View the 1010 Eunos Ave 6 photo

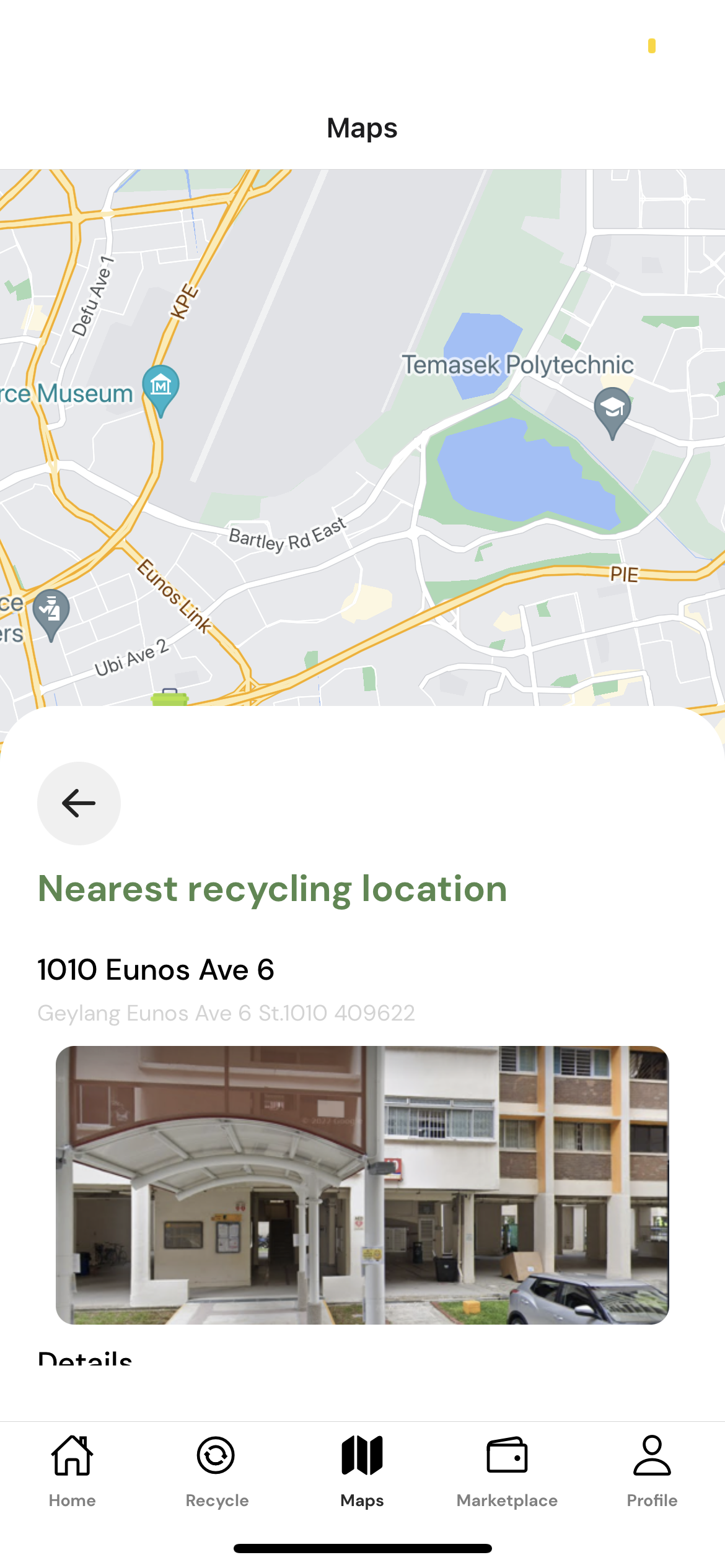(x=362, y=1185)
